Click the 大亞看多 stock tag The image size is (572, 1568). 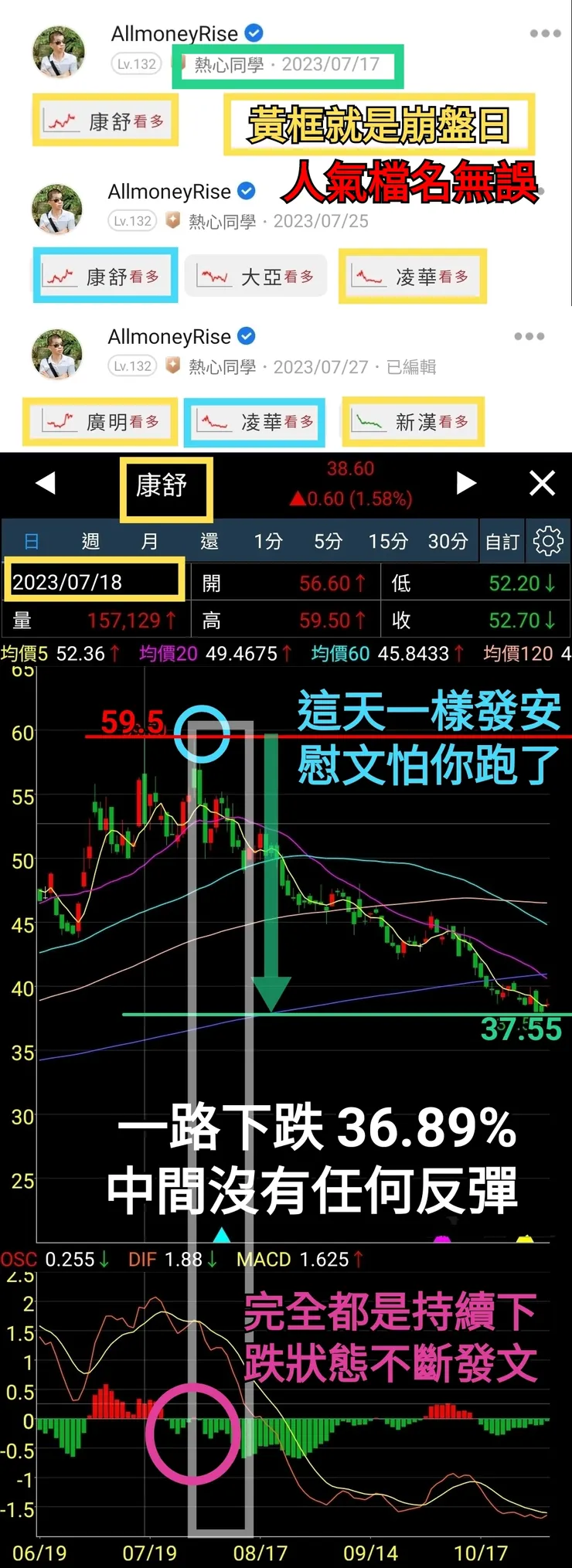(256, 276)
